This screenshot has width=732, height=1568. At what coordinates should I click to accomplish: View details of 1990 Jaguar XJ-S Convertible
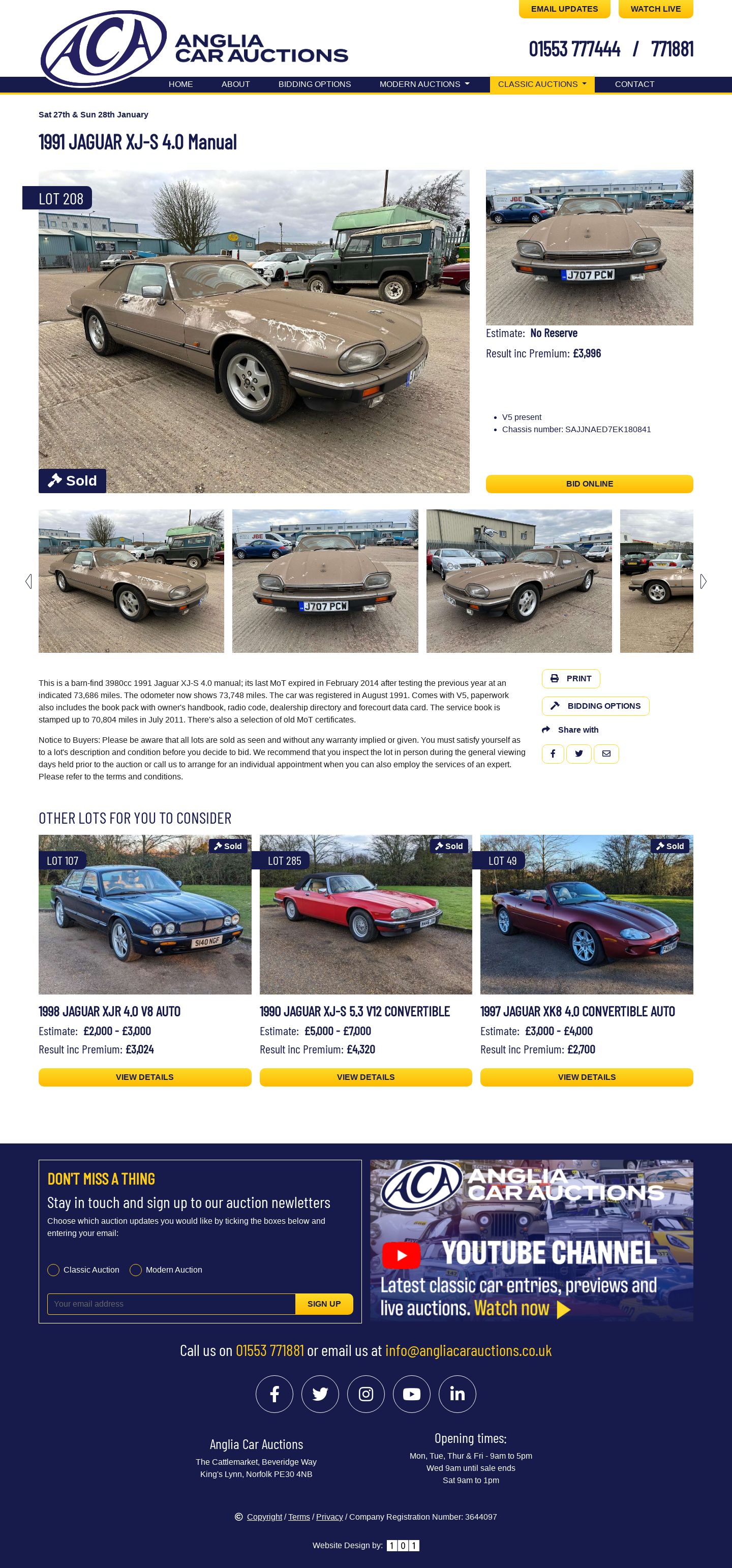coord(365,1077)
